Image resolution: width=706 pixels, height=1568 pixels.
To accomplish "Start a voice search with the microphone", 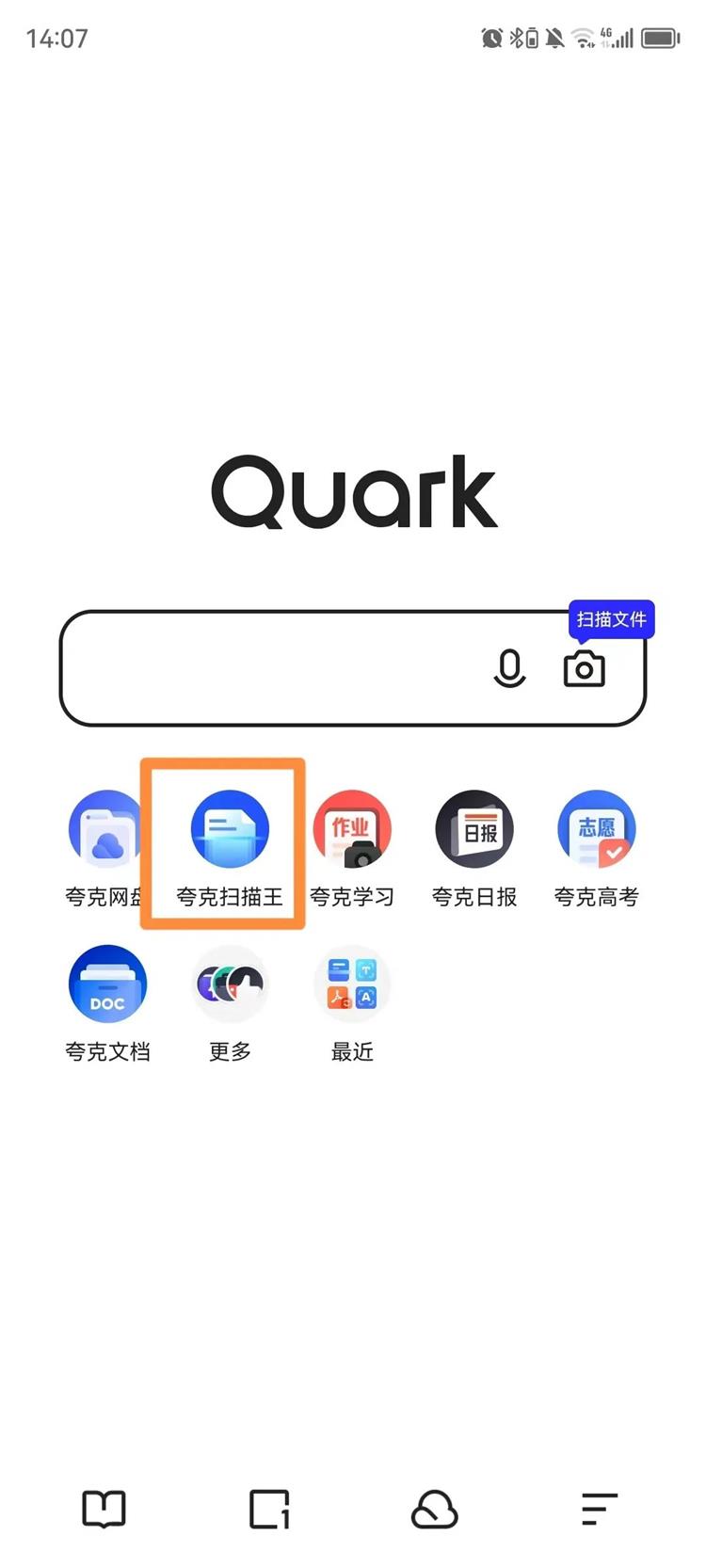I will [x=511, y=669].
